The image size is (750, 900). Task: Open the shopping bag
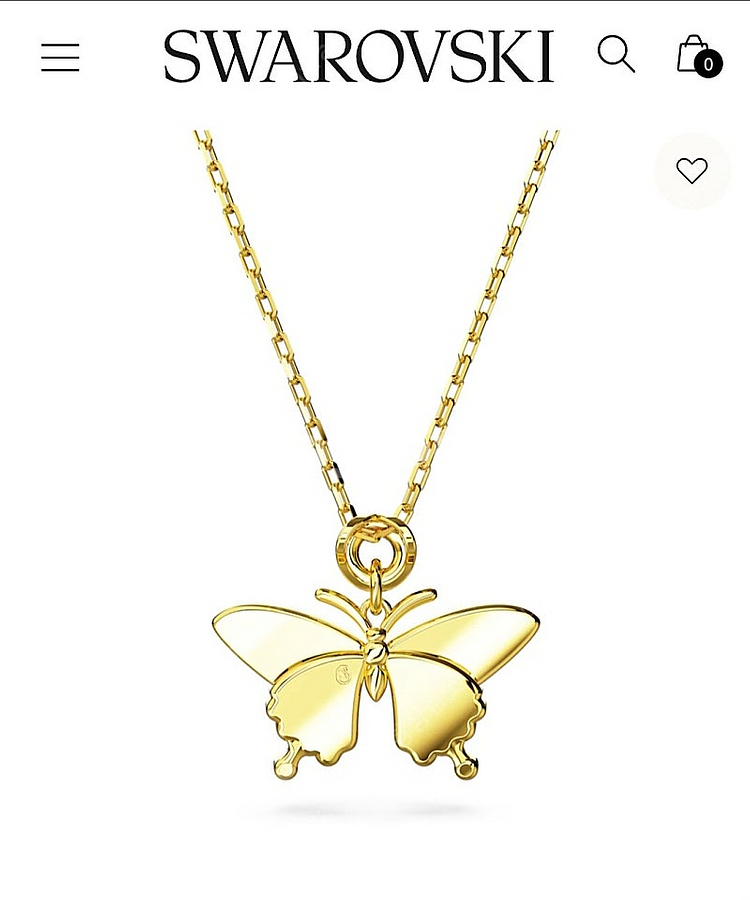[x=696, y=55]
